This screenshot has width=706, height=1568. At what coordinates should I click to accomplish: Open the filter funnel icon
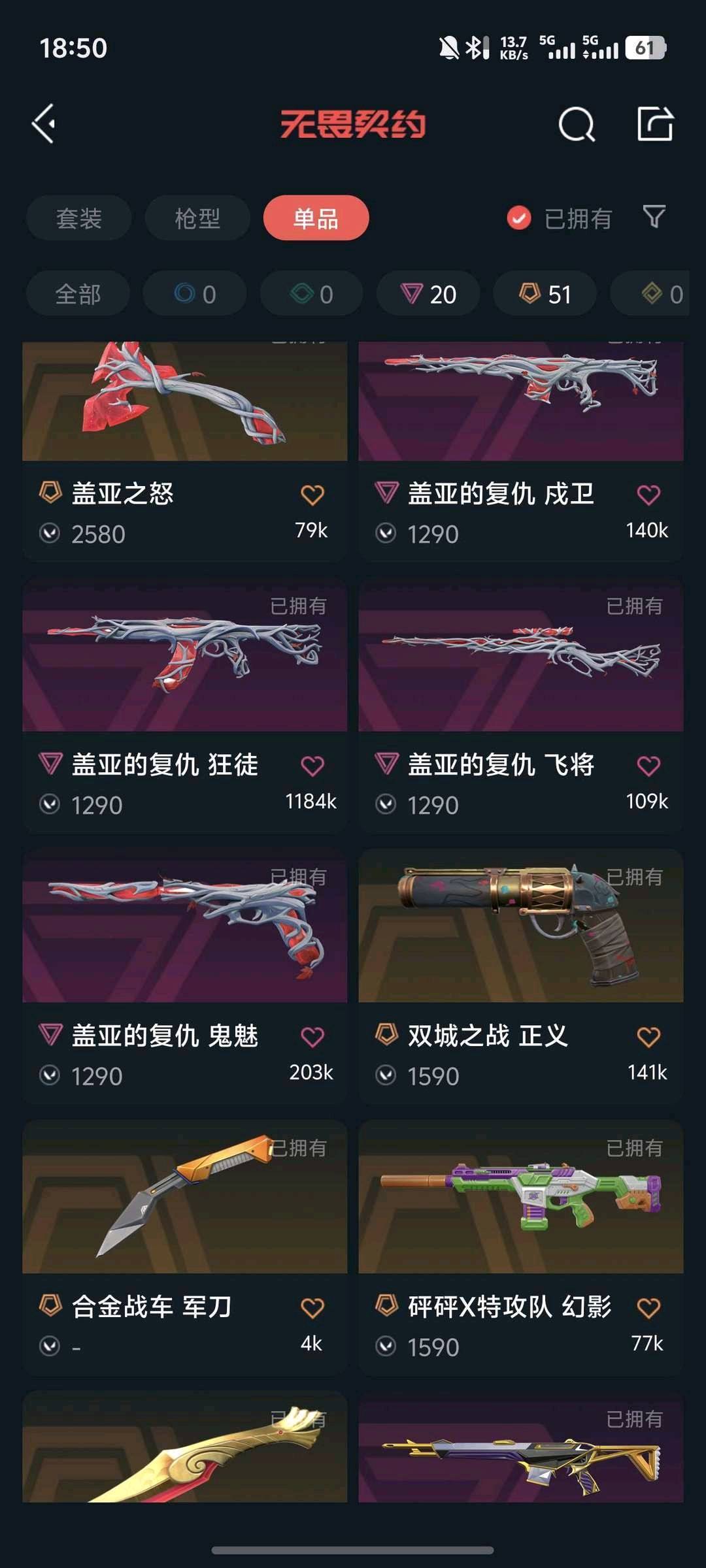pos(654,217)
